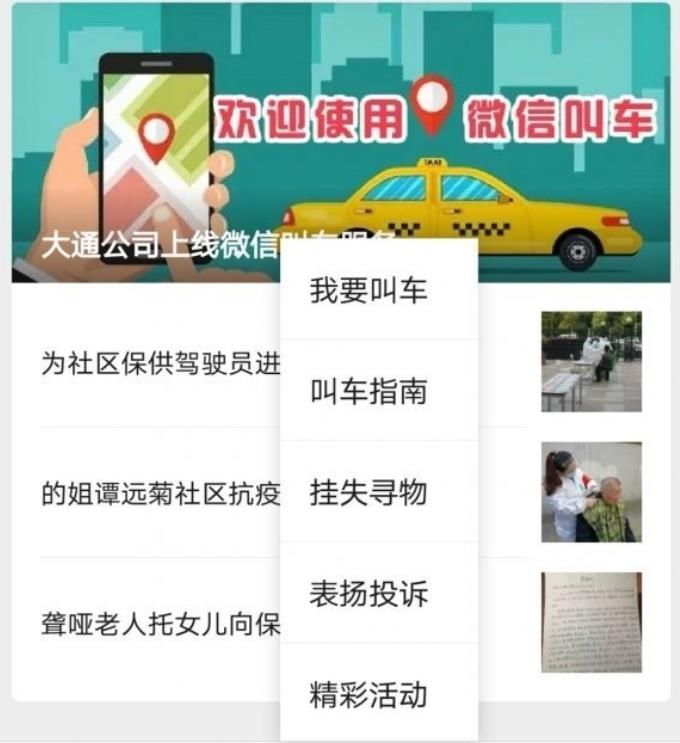The image size is (680, 743).
Task: Open article 聋哑老人托女儿向保
Action: (160, 624)
